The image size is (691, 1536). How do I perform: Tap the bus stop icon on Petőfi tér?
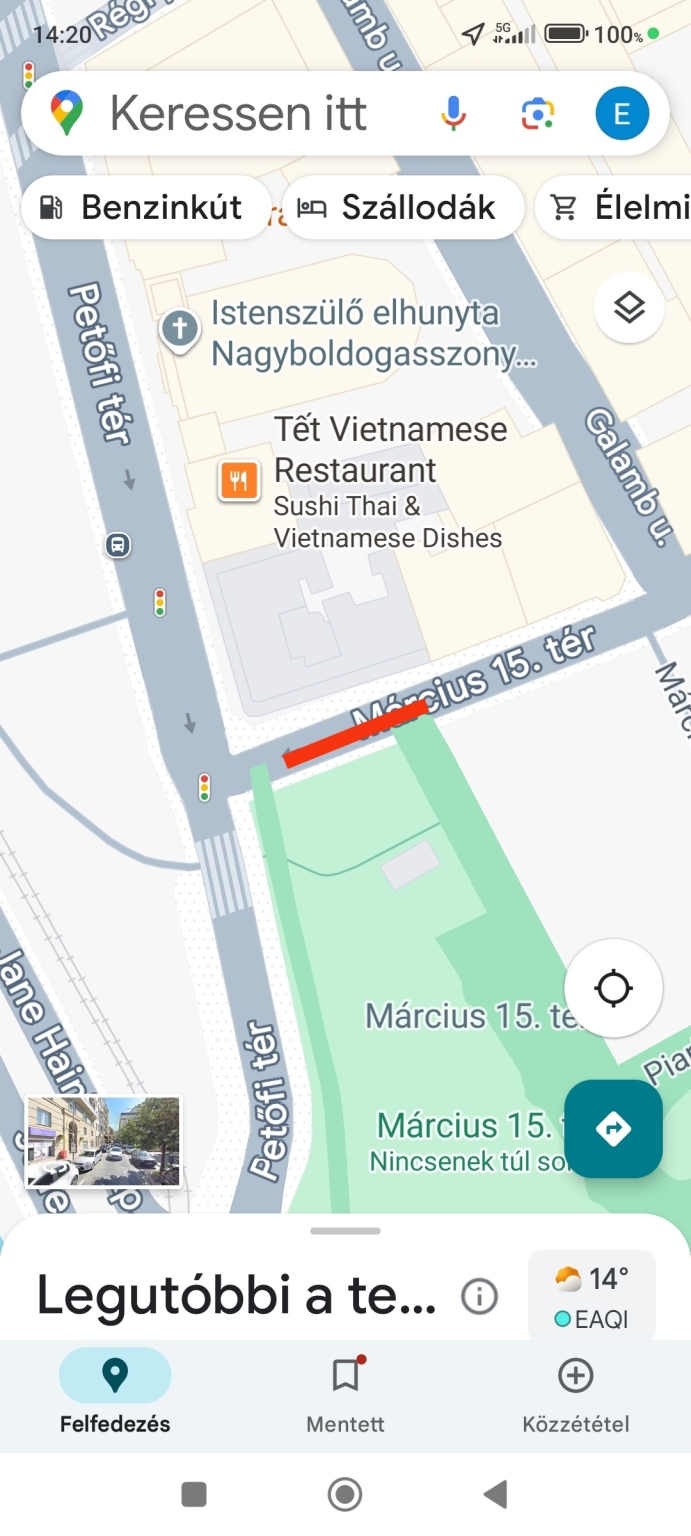pos(118,545)
